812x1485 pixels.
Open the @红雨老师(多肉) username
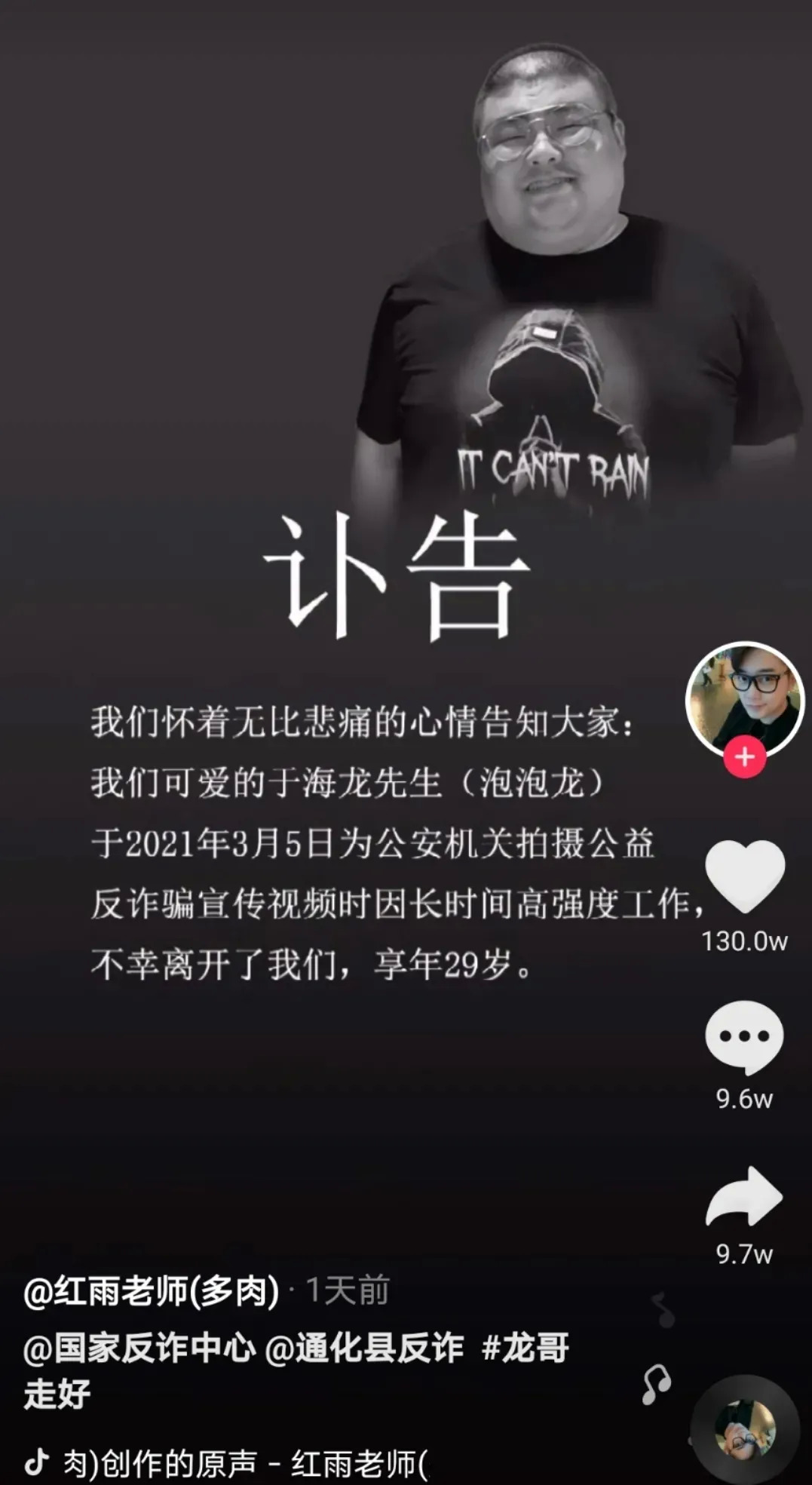tap(151, 1291)
